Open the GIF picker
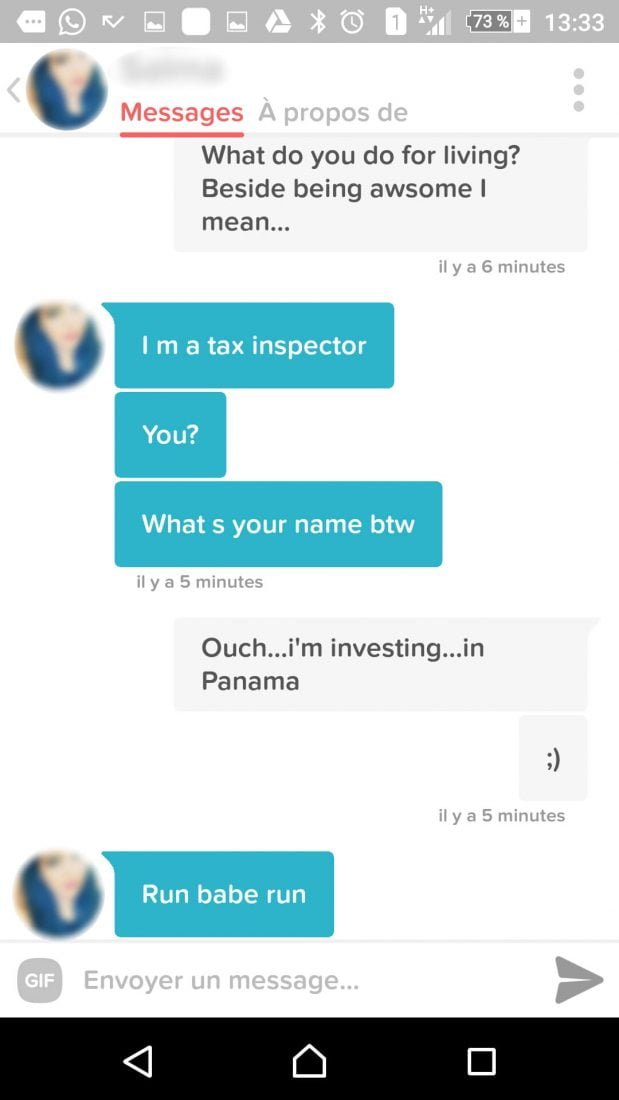 (40, 980)
